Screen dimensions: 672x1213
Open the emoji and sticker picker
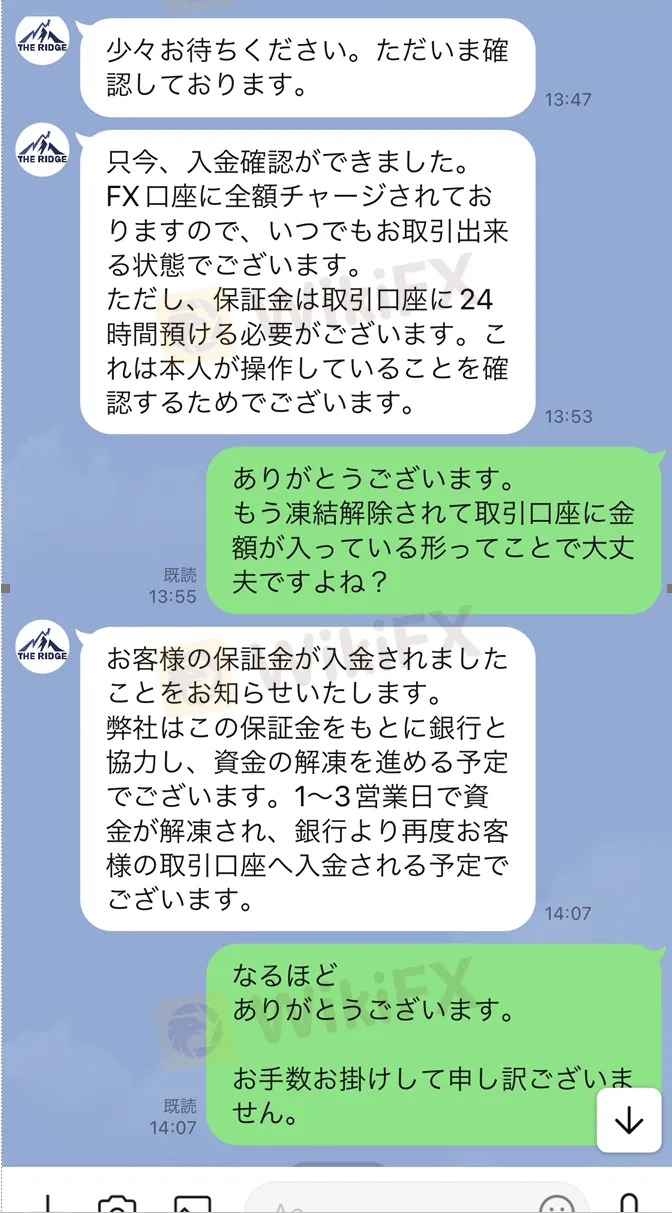pos(557,1204)
